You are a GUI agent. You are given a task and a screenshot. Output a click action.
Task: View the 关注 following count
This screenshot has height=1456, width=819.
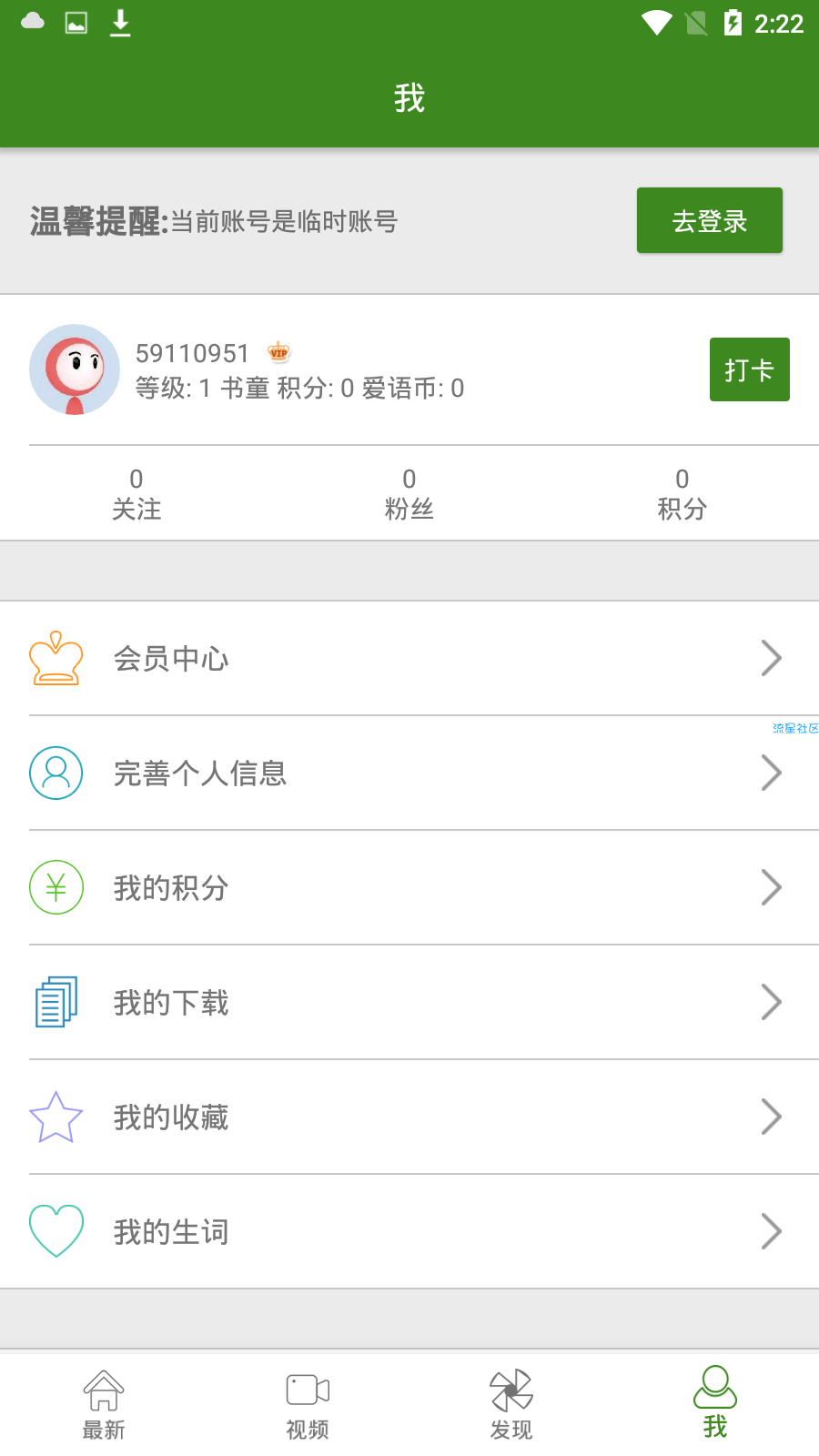(x=136, y=494)
